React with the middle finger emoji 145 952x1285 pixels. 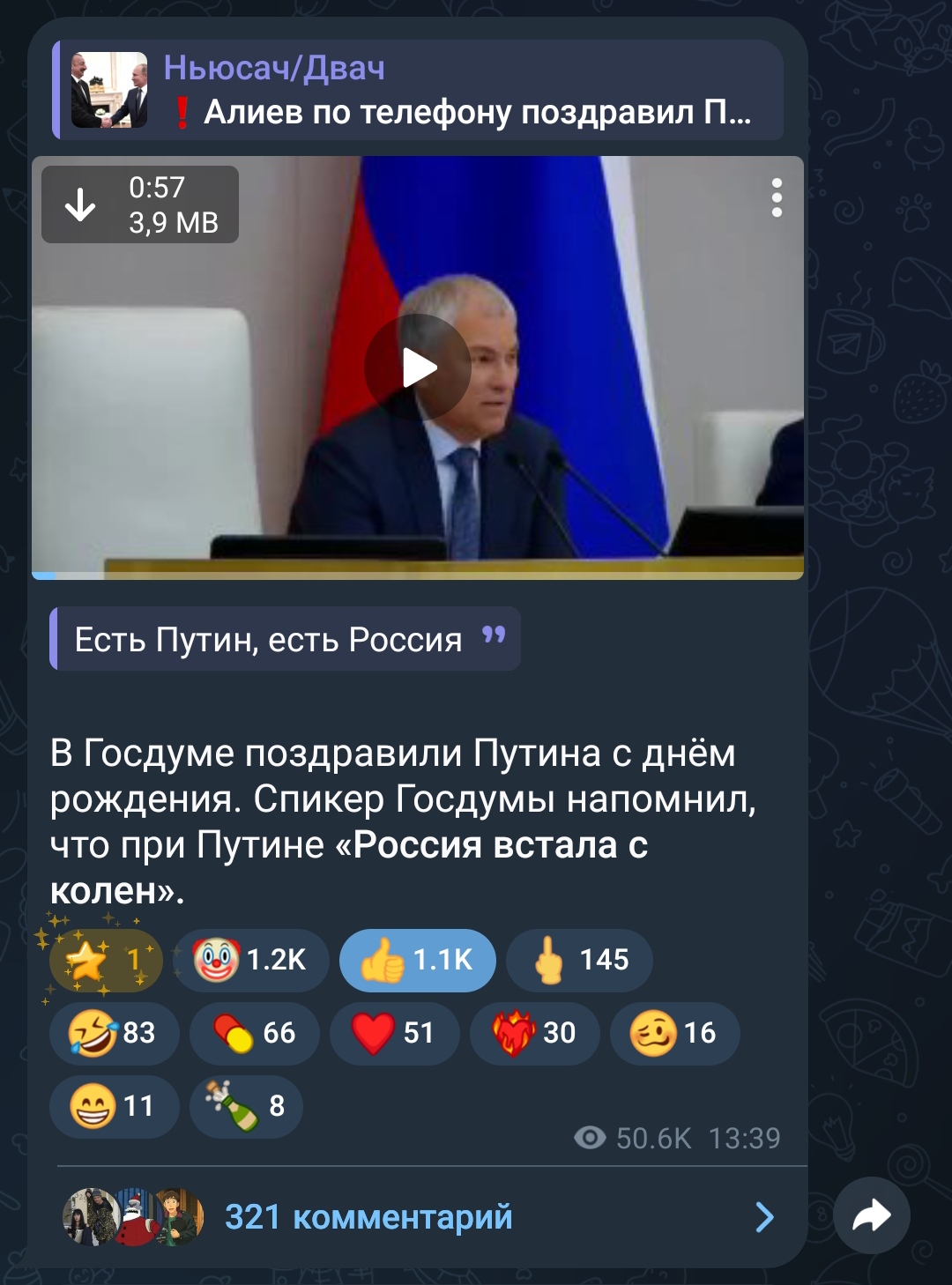pos(579,961)
